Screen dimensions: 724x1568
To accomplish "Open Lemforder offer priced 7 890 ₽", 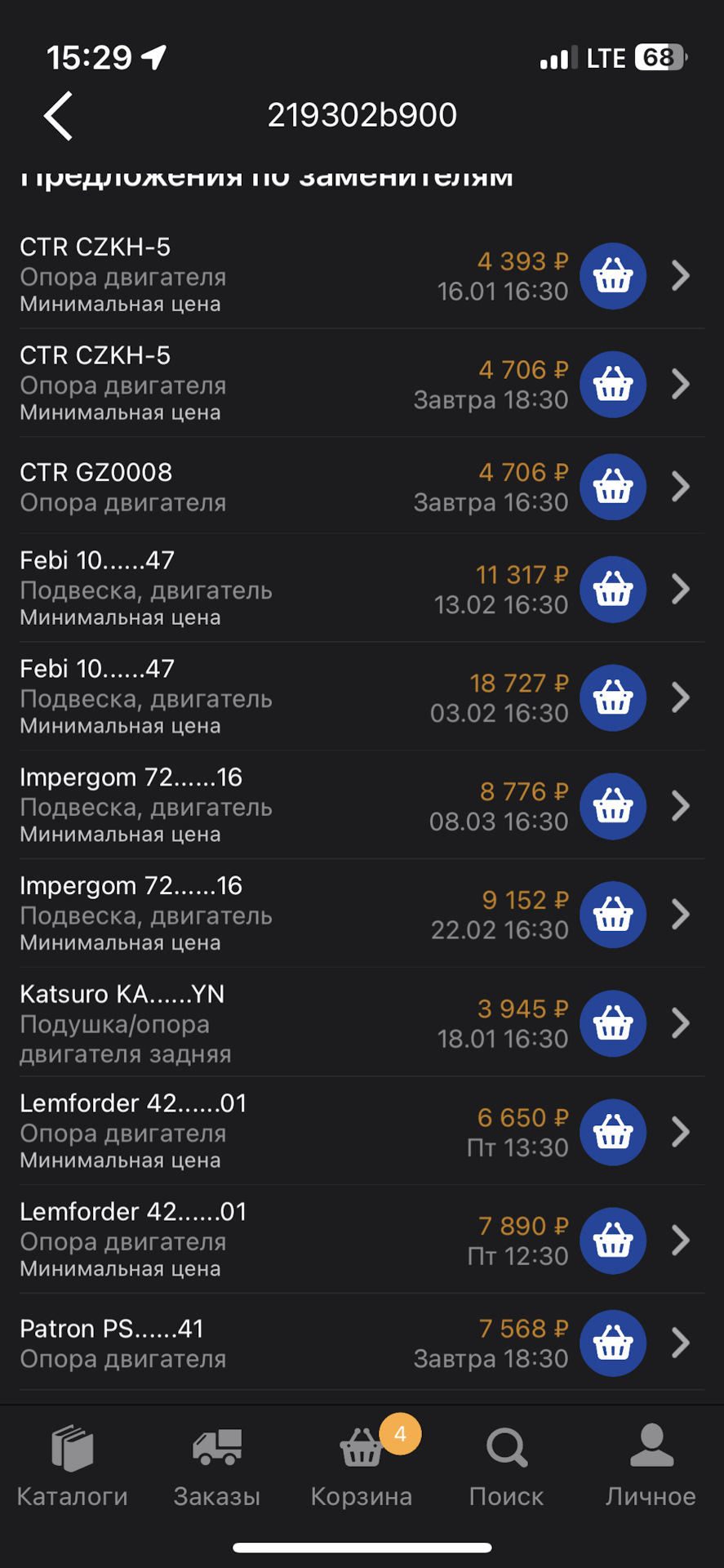I will 681,1241.
